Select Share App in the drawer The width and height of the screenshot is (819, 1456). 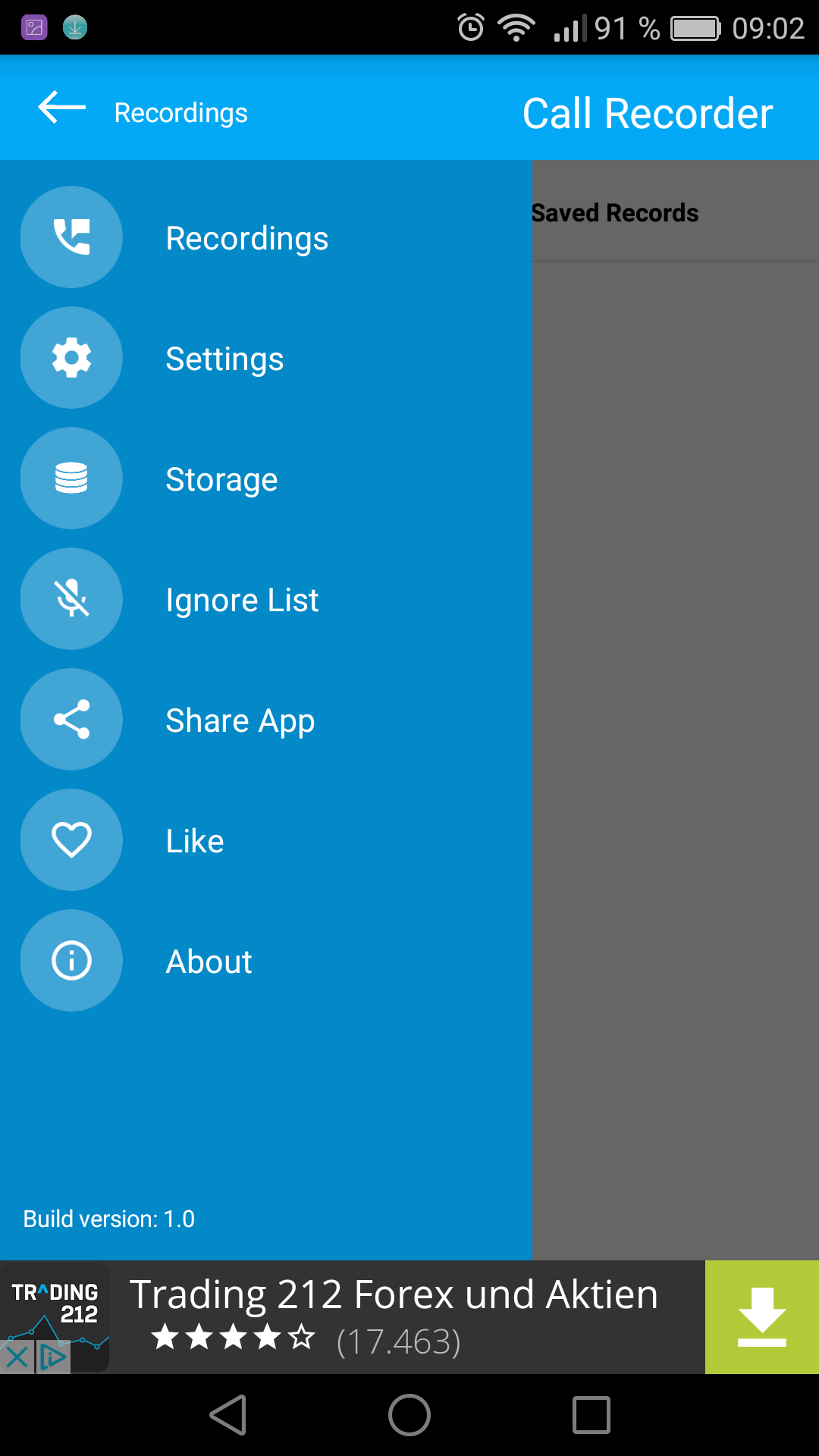pos(240,720)
